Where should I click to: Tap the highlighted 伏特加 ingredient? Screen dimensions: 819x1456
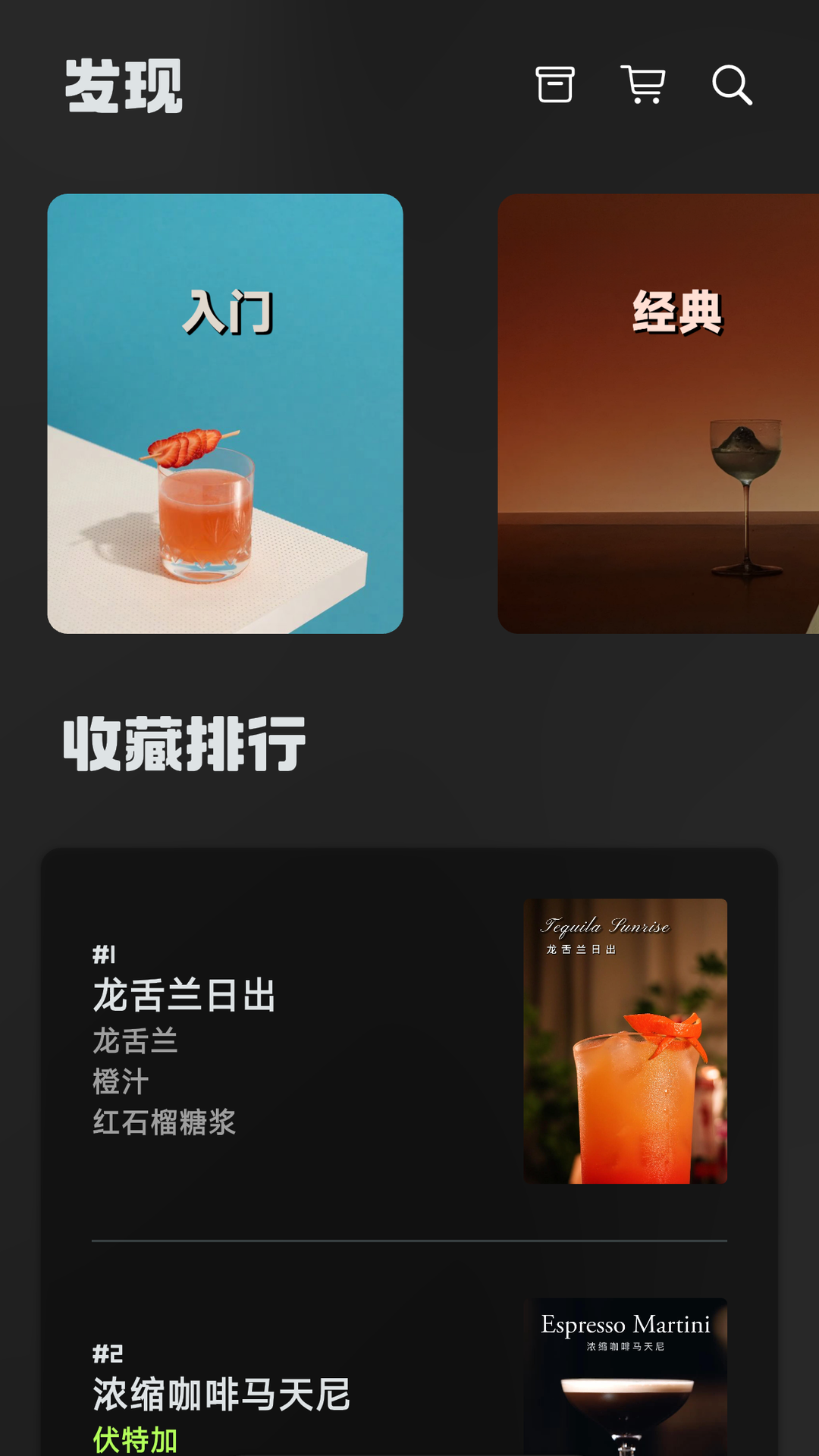134,1439
